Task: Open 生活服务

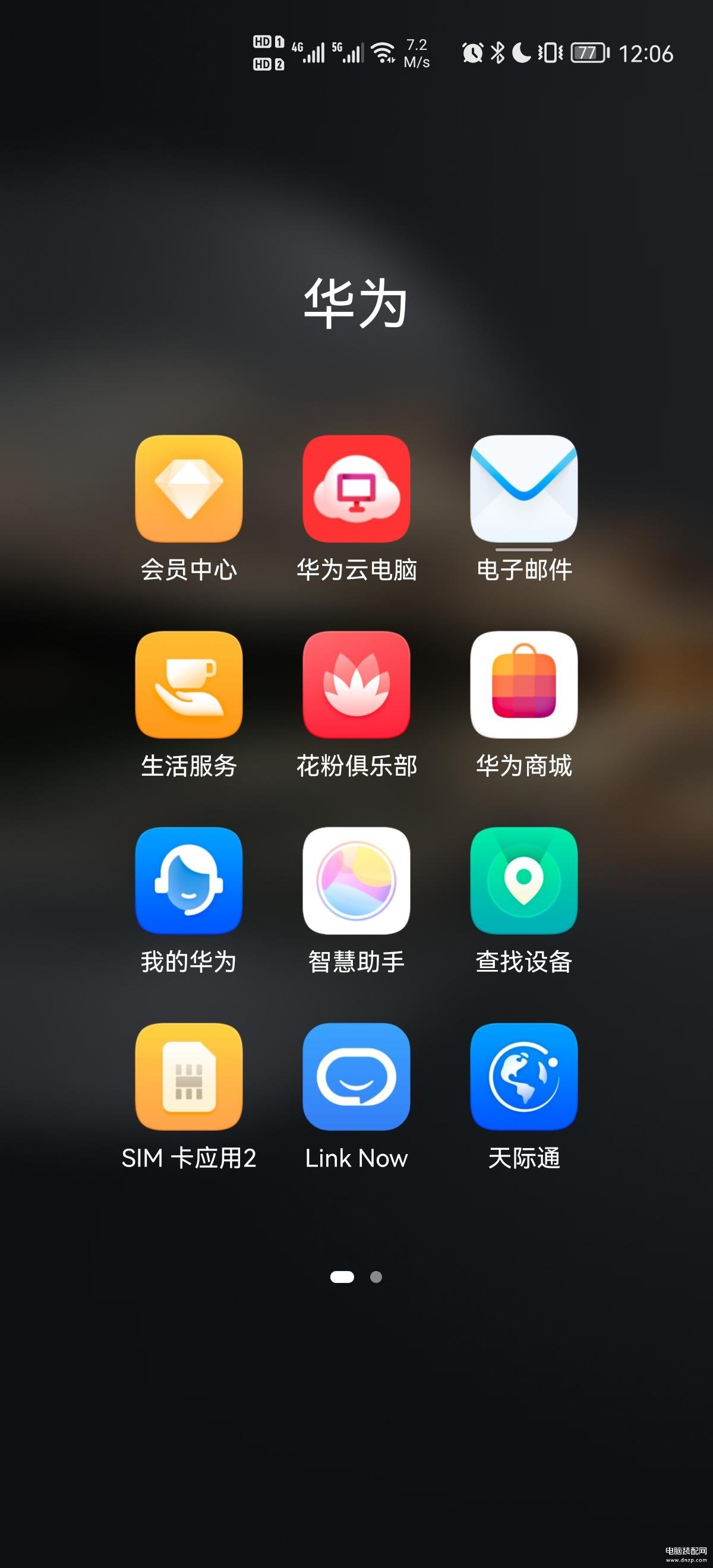Action: coord(189,684)
